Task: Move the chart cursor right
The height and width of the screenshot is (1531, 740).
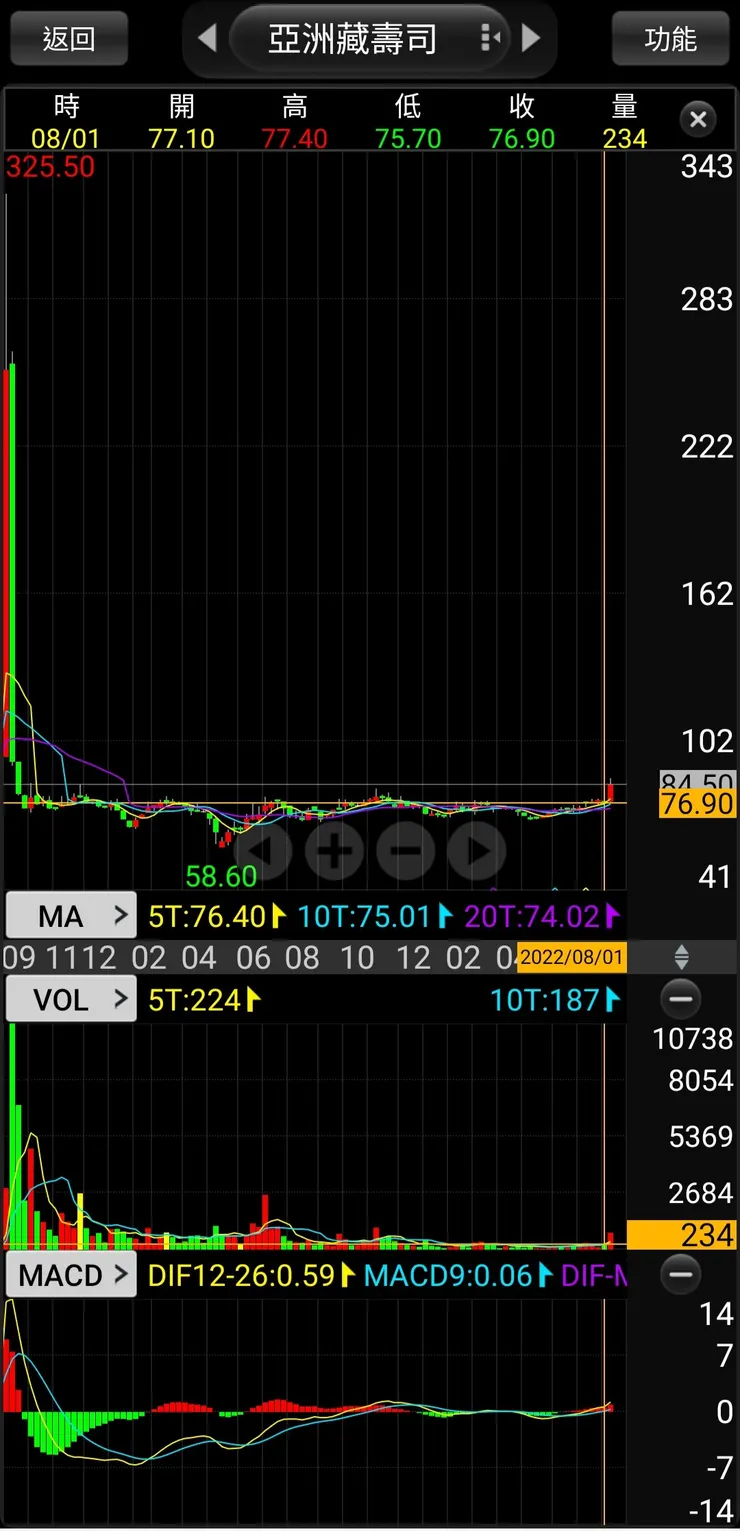Action: click(x=476, y=851)
